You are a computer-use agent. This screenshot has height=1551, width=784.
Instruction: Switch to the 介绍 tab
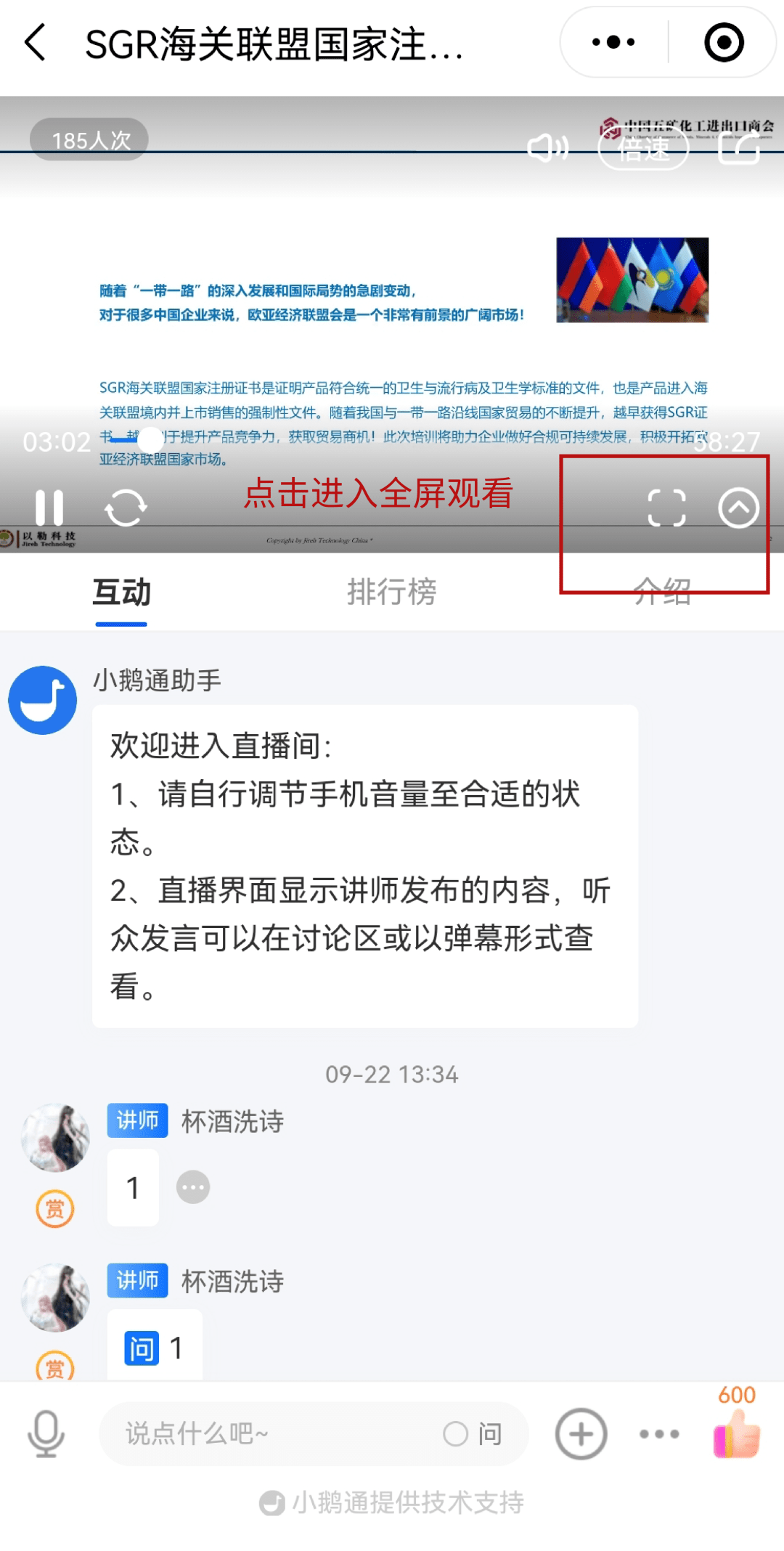pos(661,592)
